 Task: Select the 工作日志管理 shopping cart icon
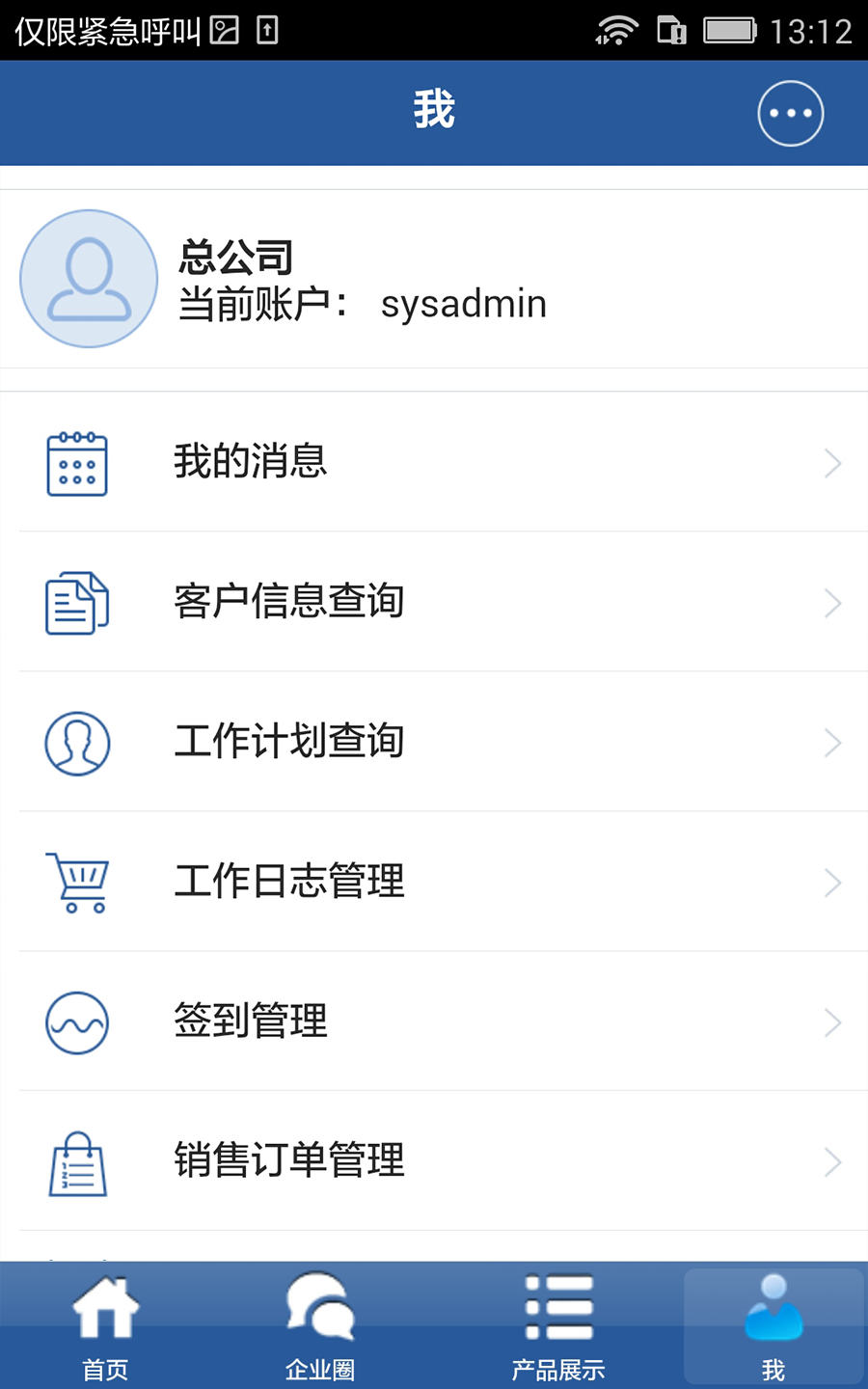(x=77, y=882)
